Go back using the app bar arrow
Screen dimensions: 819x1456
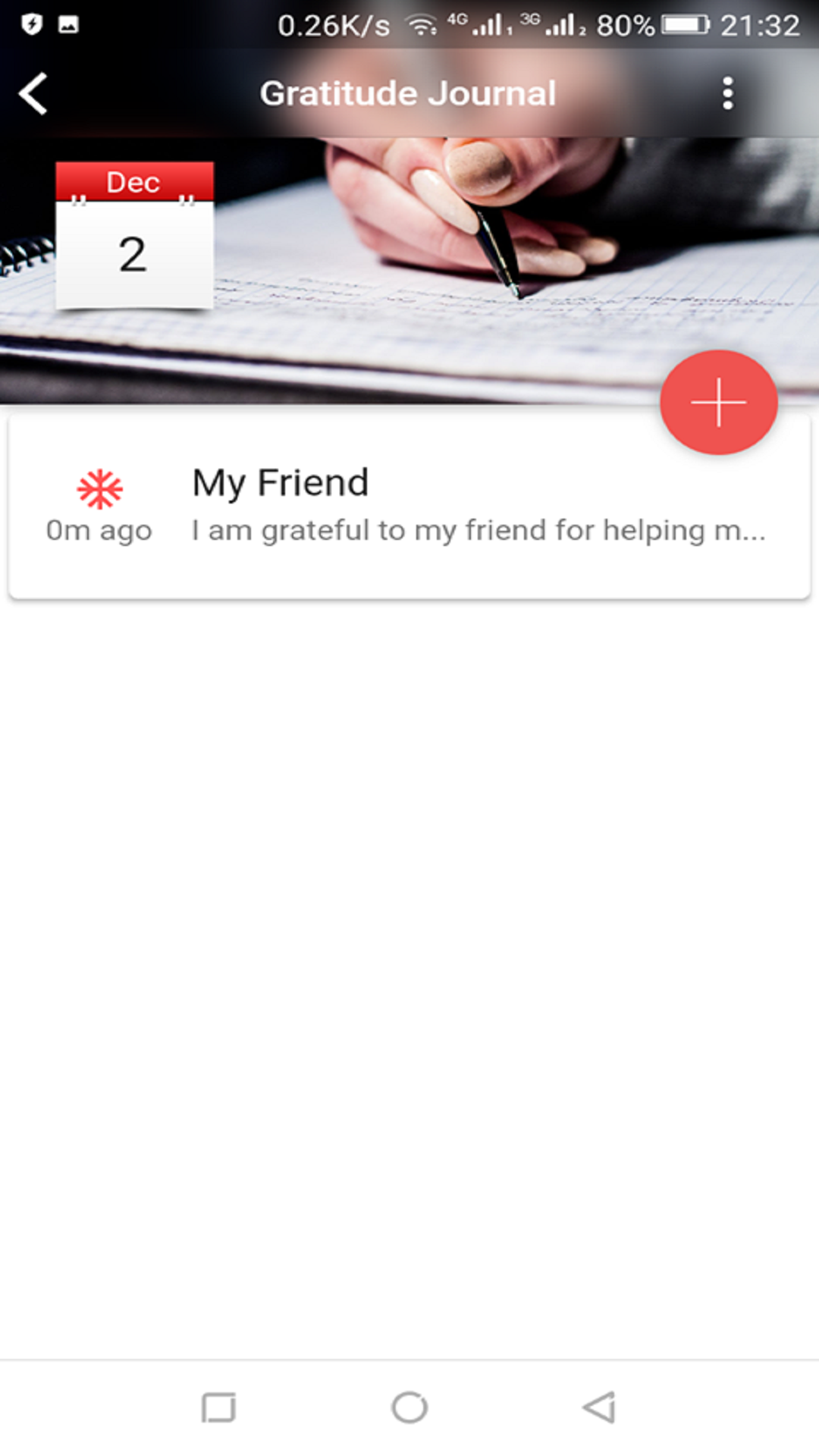33,93
